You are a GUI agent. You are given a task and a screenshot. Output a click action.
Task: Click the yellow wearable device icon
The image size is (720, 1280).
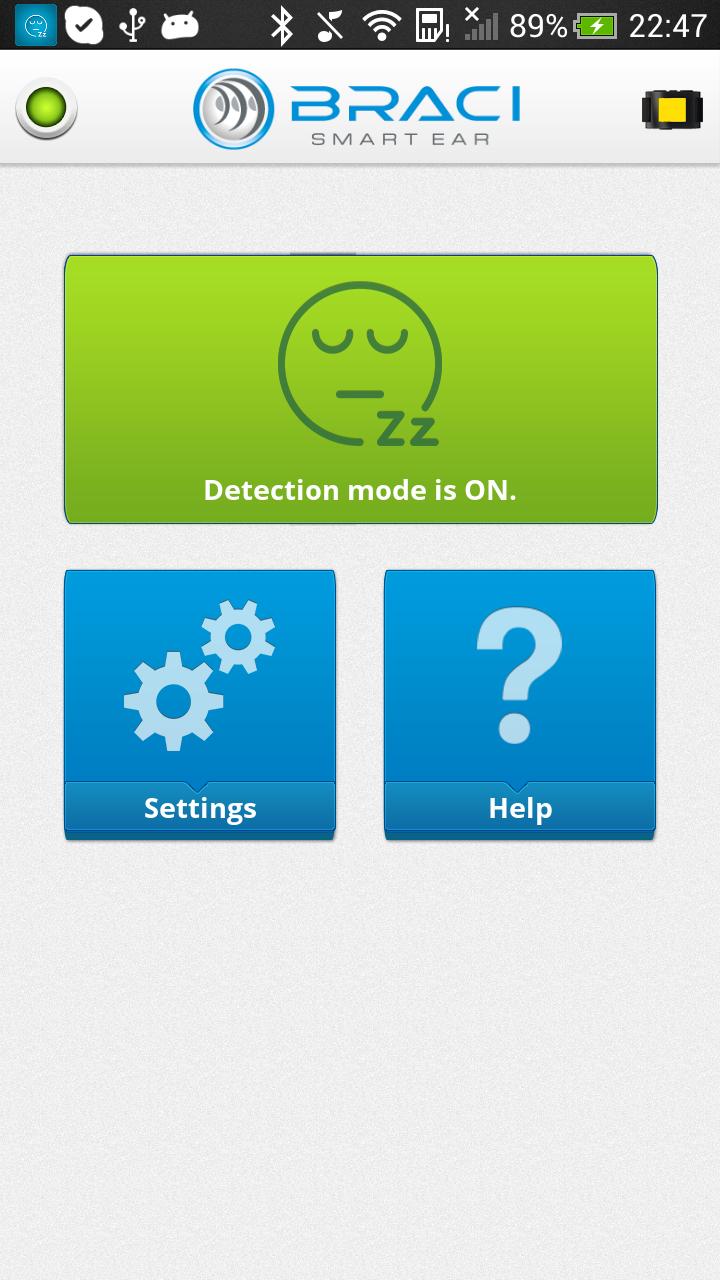(x=672, y=108)
